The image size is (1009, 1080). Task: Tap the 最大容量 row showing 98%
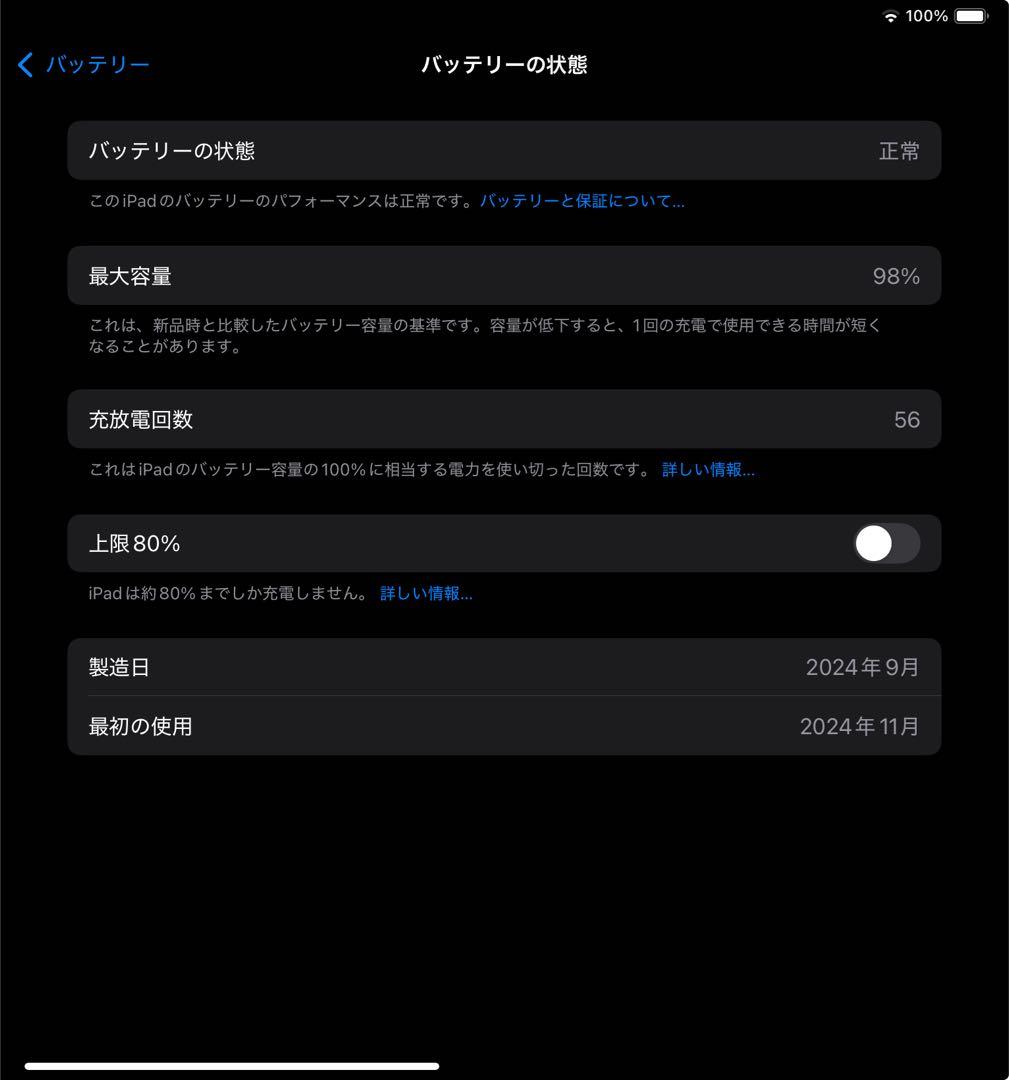[x=504, y=275]
